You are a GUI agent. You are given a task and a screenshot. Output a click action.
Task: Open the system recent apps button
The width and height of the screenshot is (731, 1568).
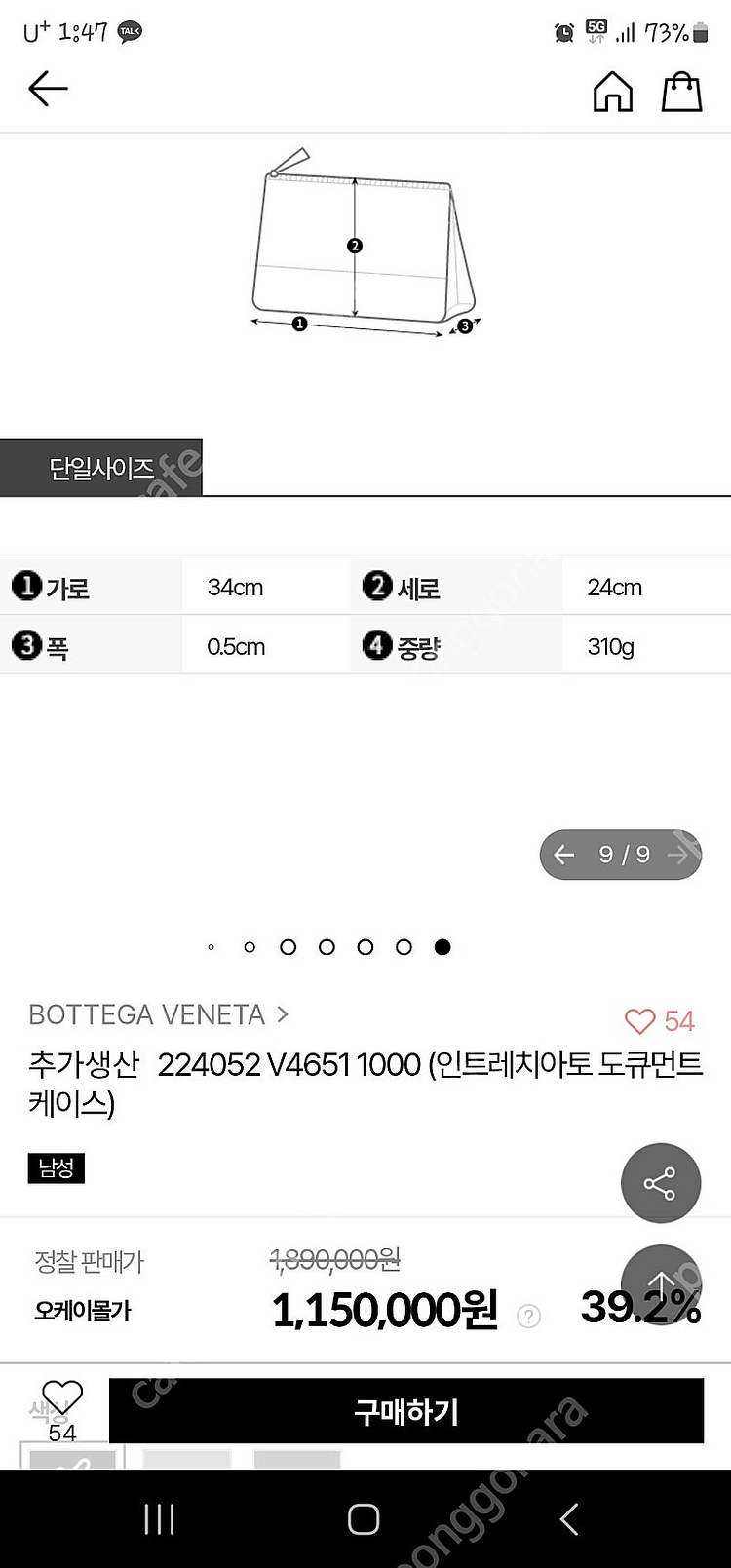tap(159, 1518)
